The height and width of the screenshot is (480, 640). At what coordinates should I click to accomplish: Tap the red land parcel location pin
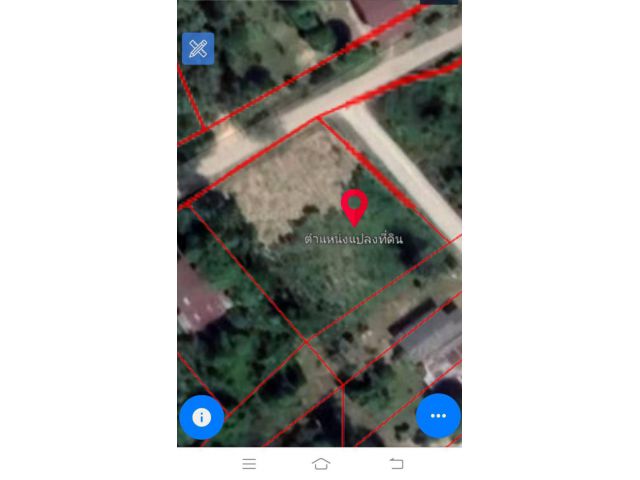click(x=354, y=207)
